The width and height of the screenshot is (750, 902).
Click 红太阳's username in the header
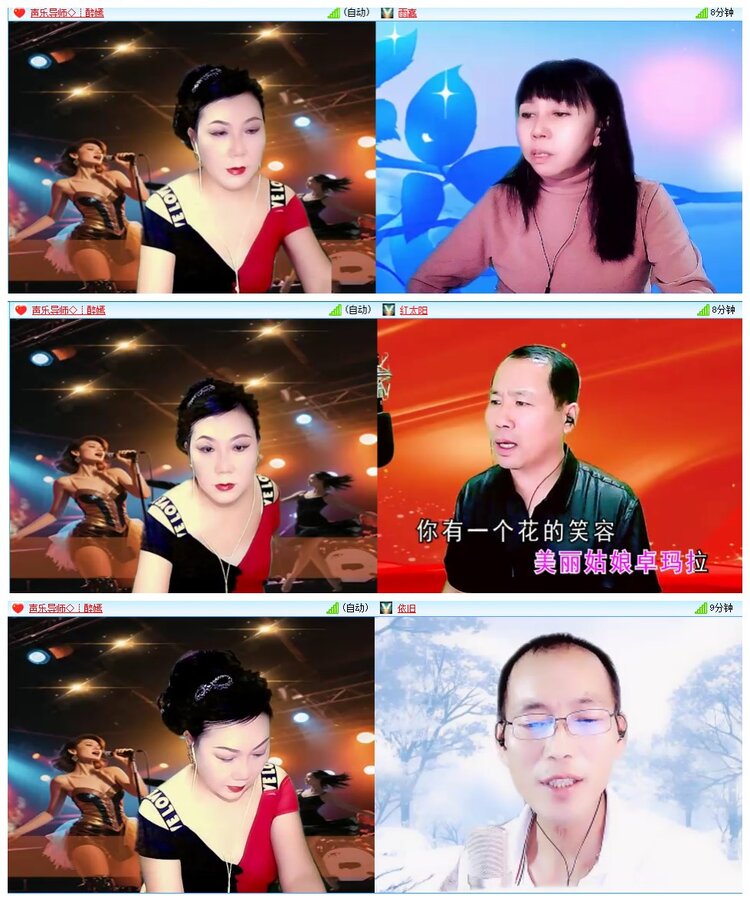tap(413, 310)
